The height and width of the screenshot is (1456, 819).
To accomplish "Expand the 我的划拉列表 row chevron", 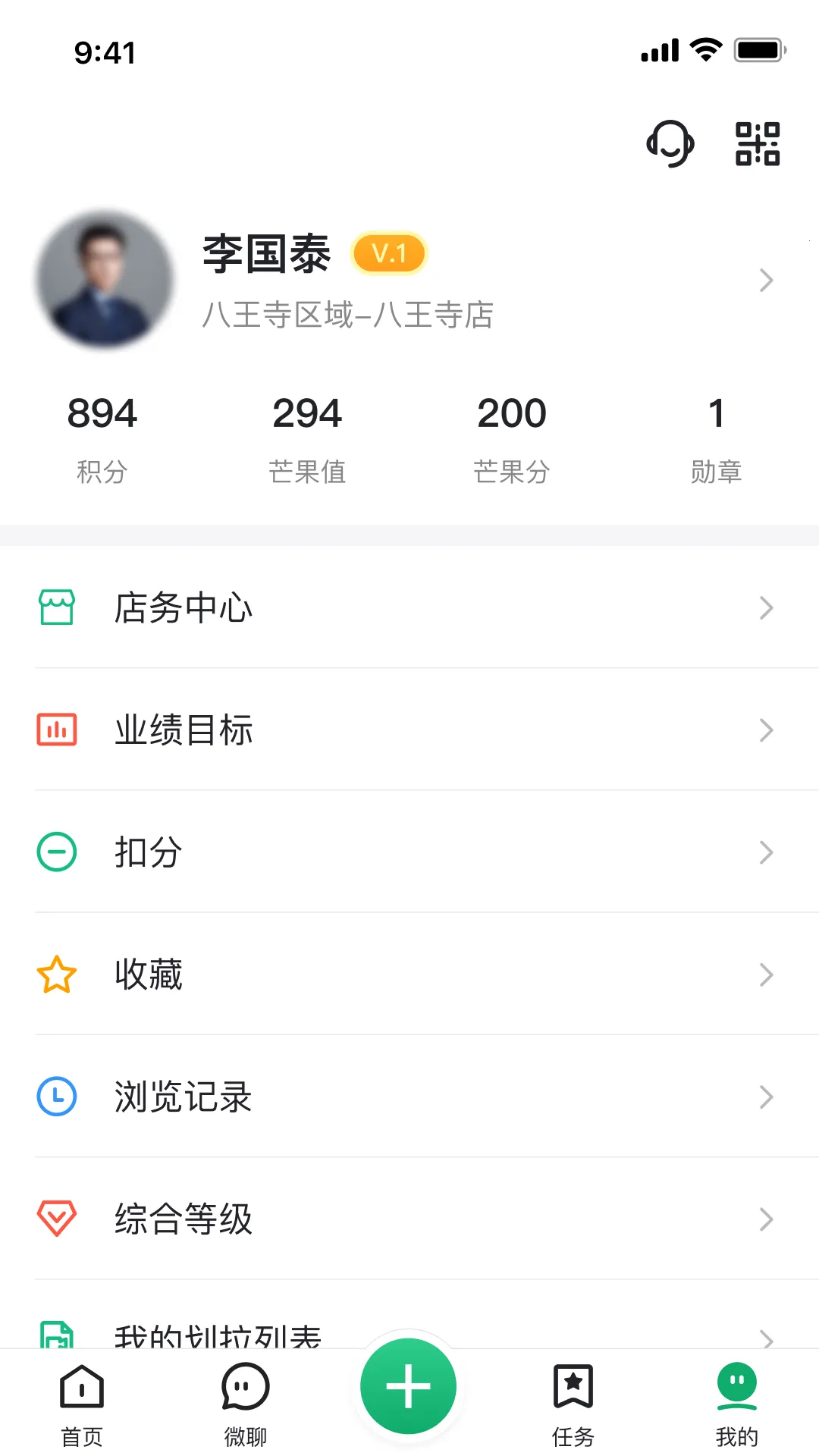I will (x=766, y=1338).
